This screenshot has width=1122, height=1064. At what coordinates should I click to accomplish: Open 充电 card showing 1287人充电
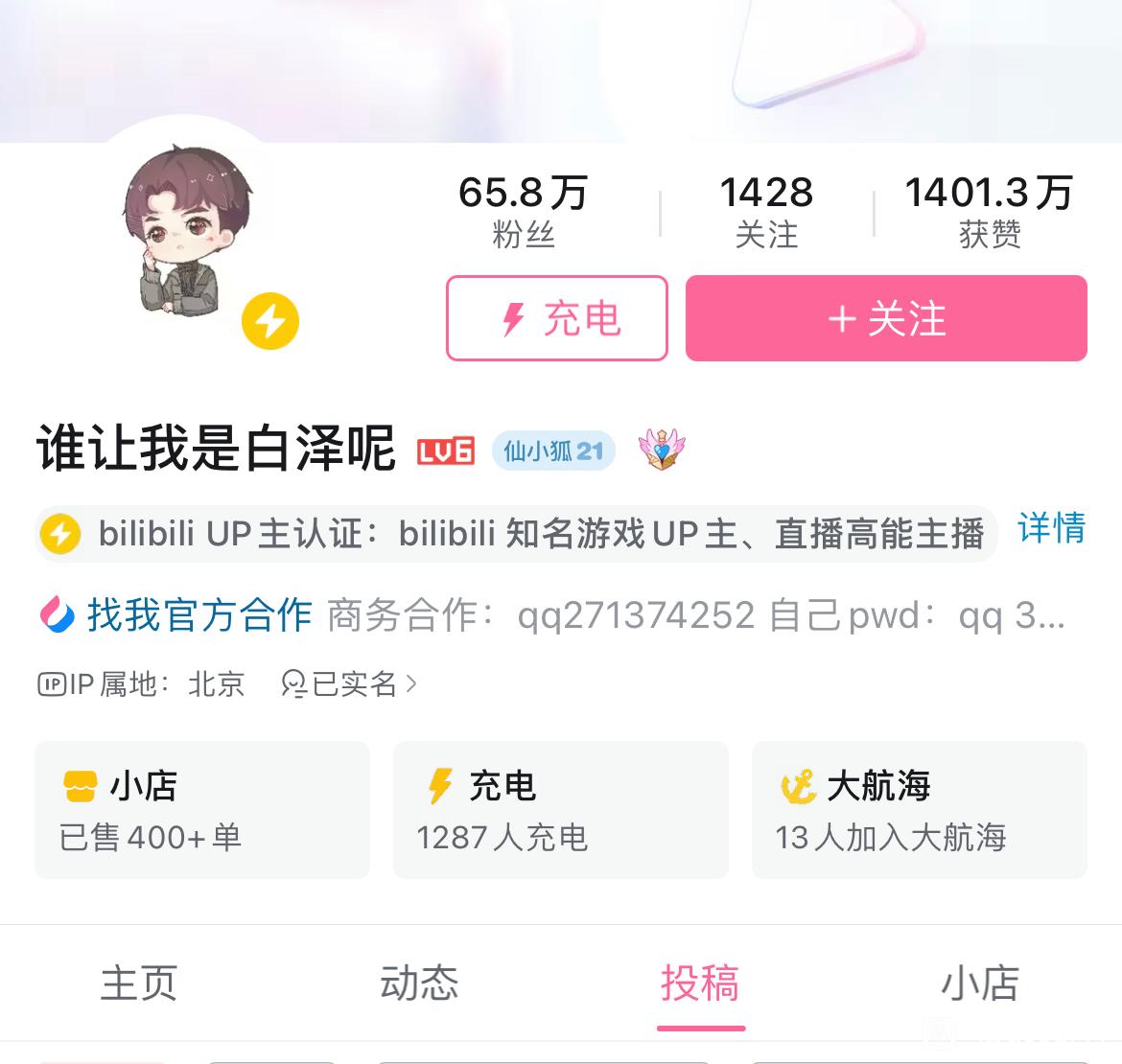(x=560, y=810)
